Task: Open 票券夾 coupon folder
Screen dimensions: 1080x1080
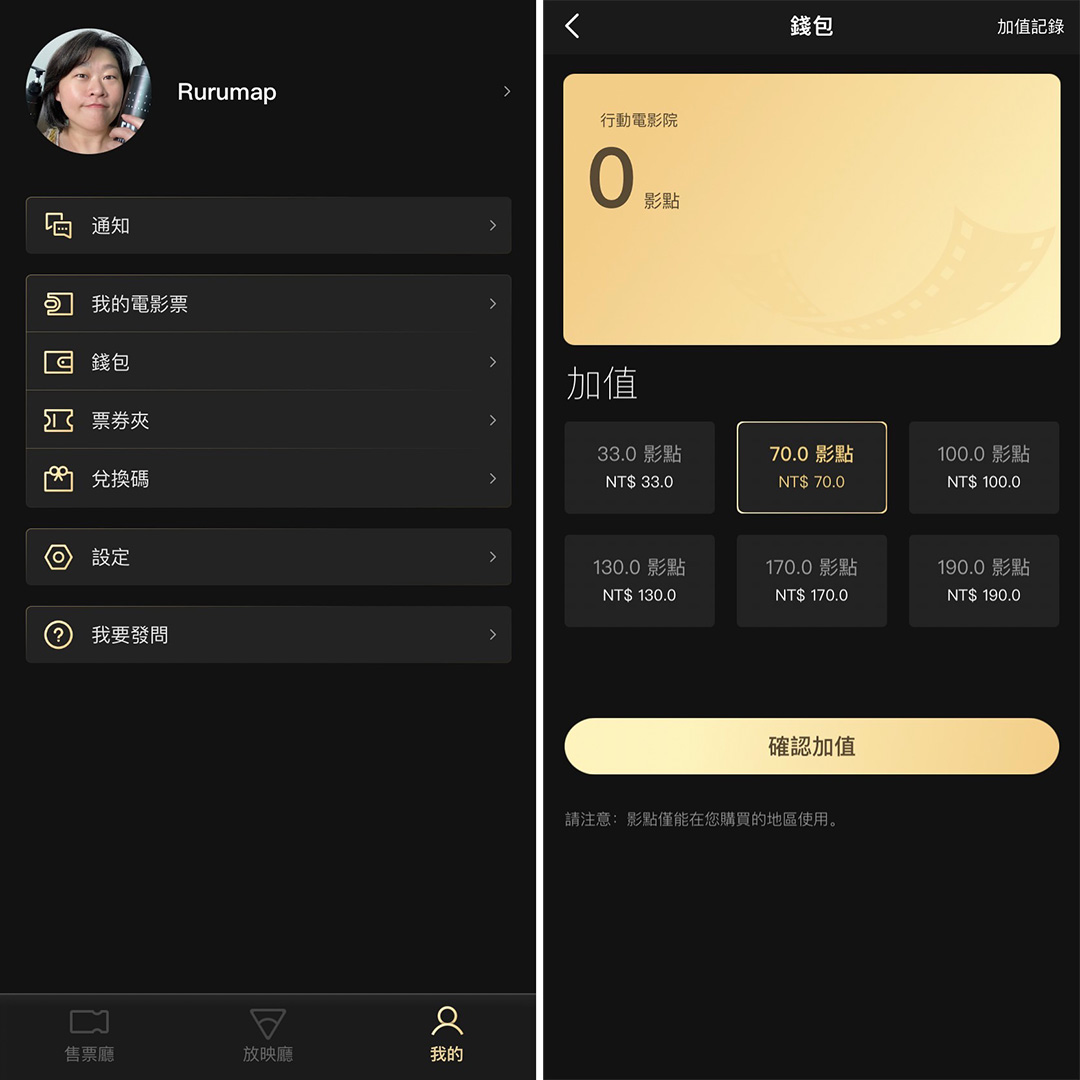Action: click(269, 420)
